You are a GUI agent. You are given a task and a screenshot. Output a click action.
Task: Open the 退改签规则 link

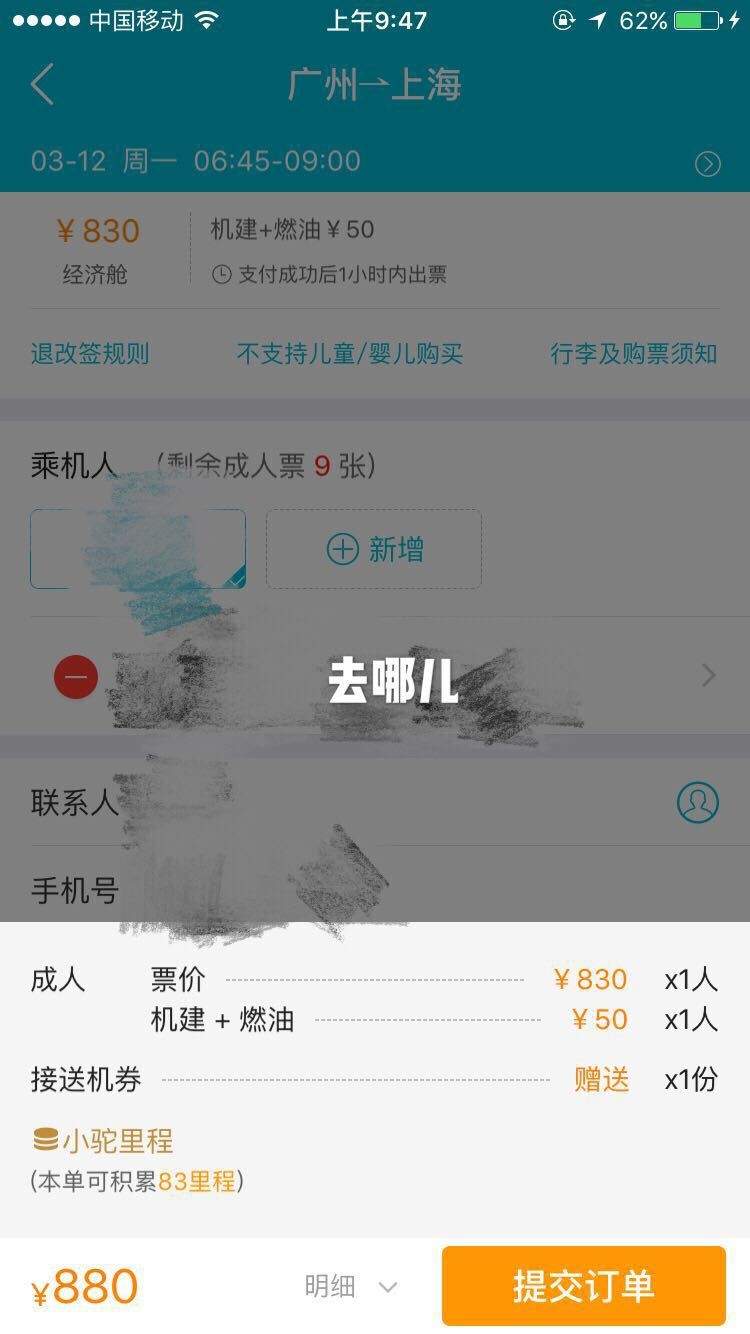[x=90, y=353]
